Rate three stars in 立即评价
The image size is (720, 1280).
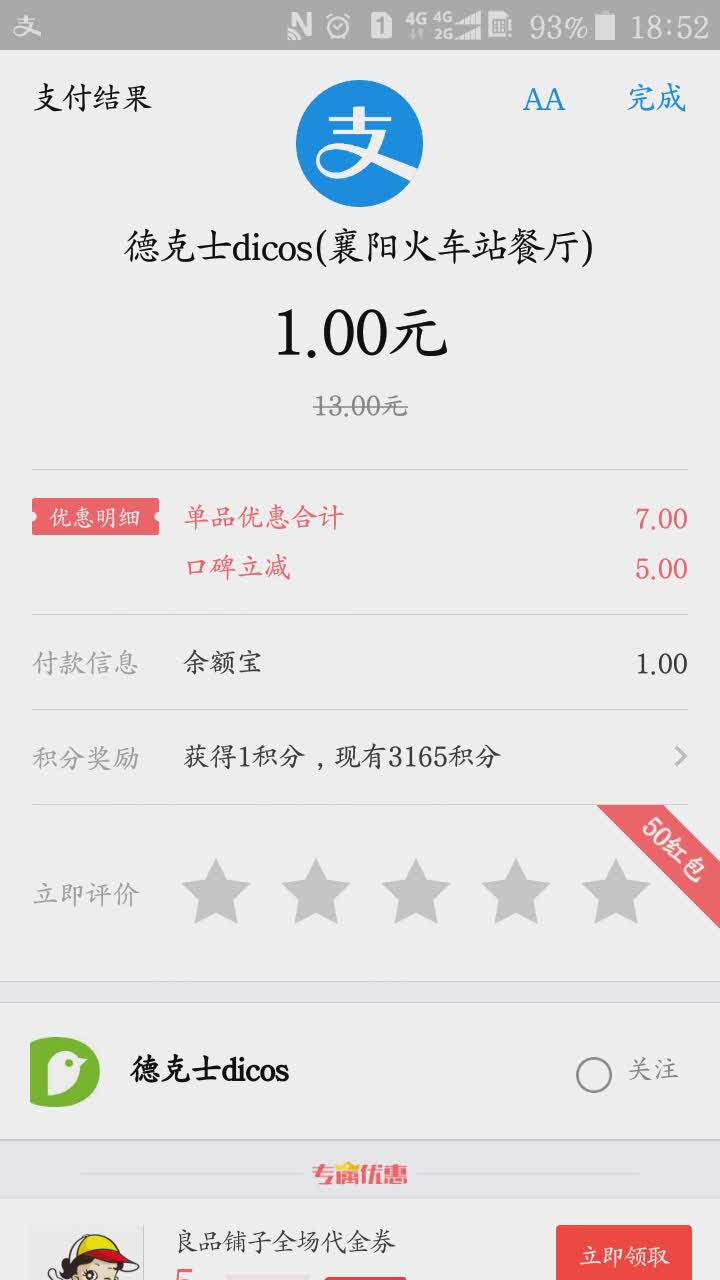coord(416,892)
